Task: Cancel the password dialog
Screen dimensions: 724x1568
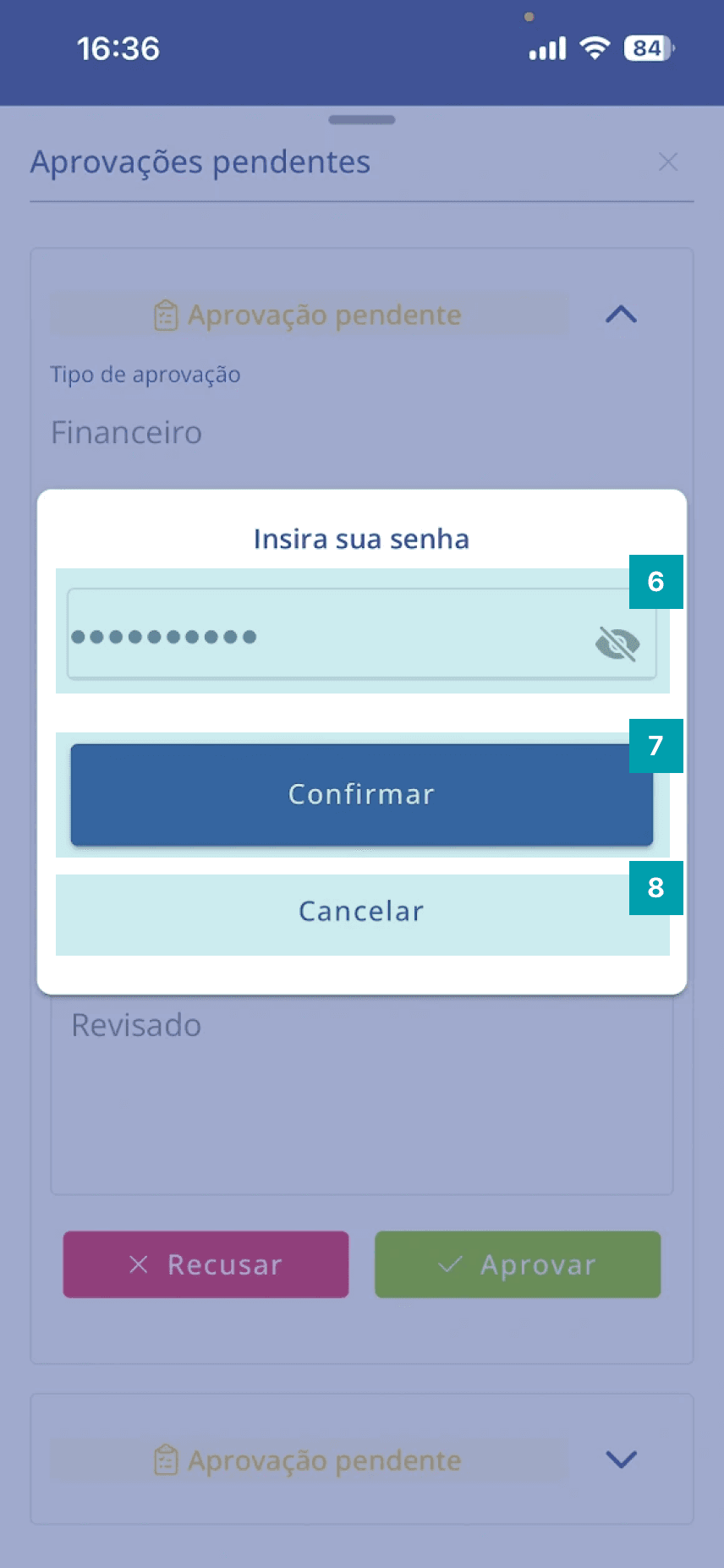Action: pyautogui.click(x=361, y=911)
